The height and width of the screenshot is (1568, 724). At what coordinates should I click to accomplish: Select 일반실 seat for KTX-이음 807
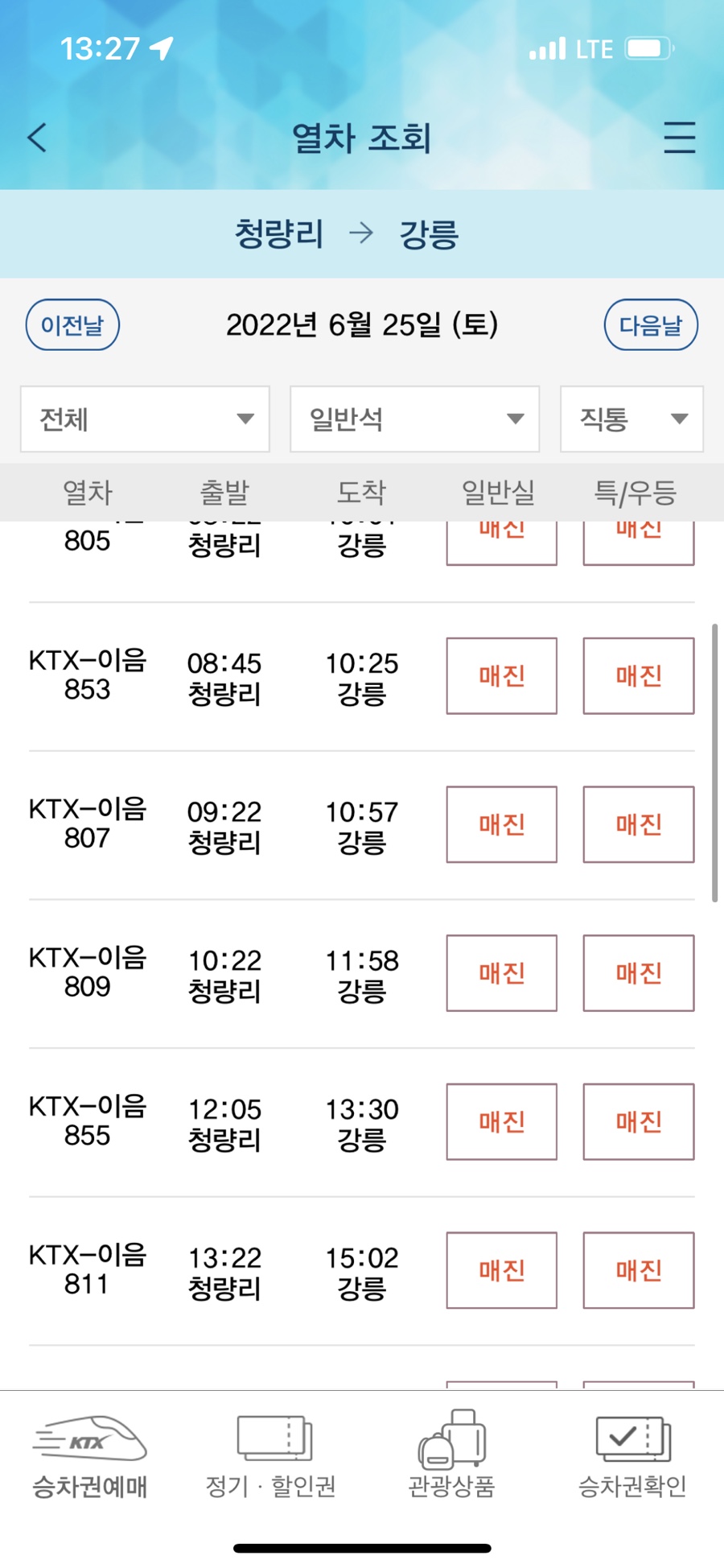[501, 824]
